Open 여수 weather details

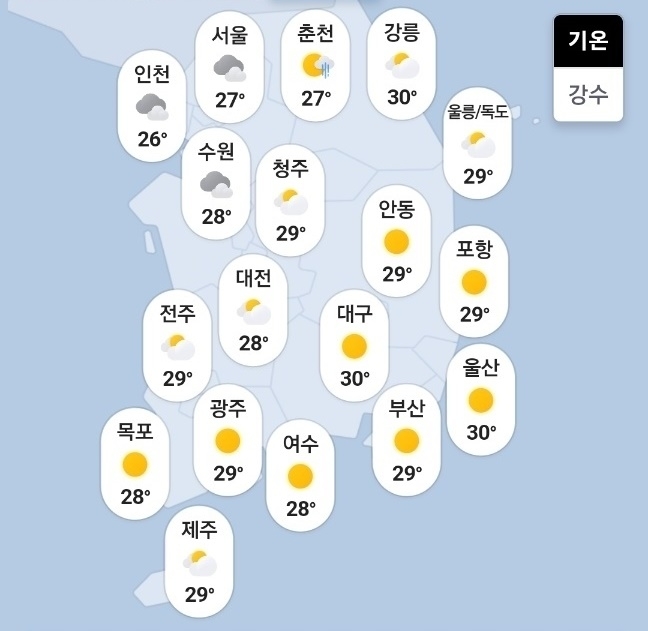(x=300, y=475)
